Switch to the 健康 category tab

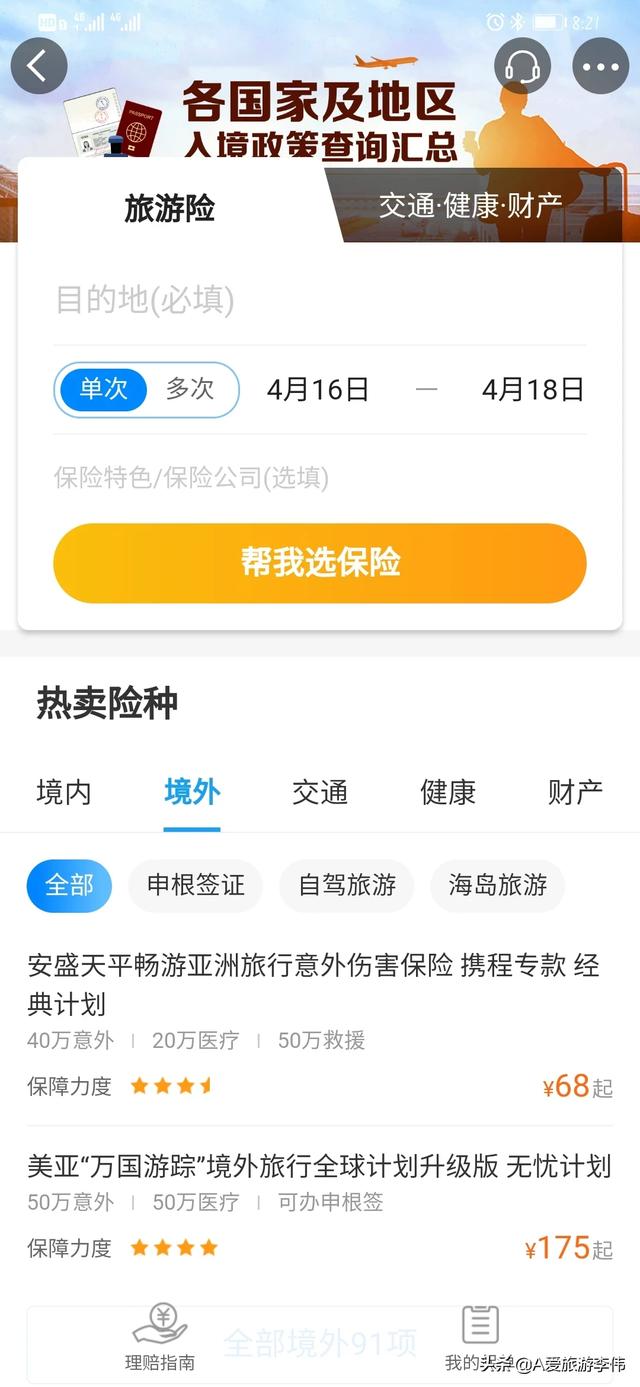(x=448, y=793)
